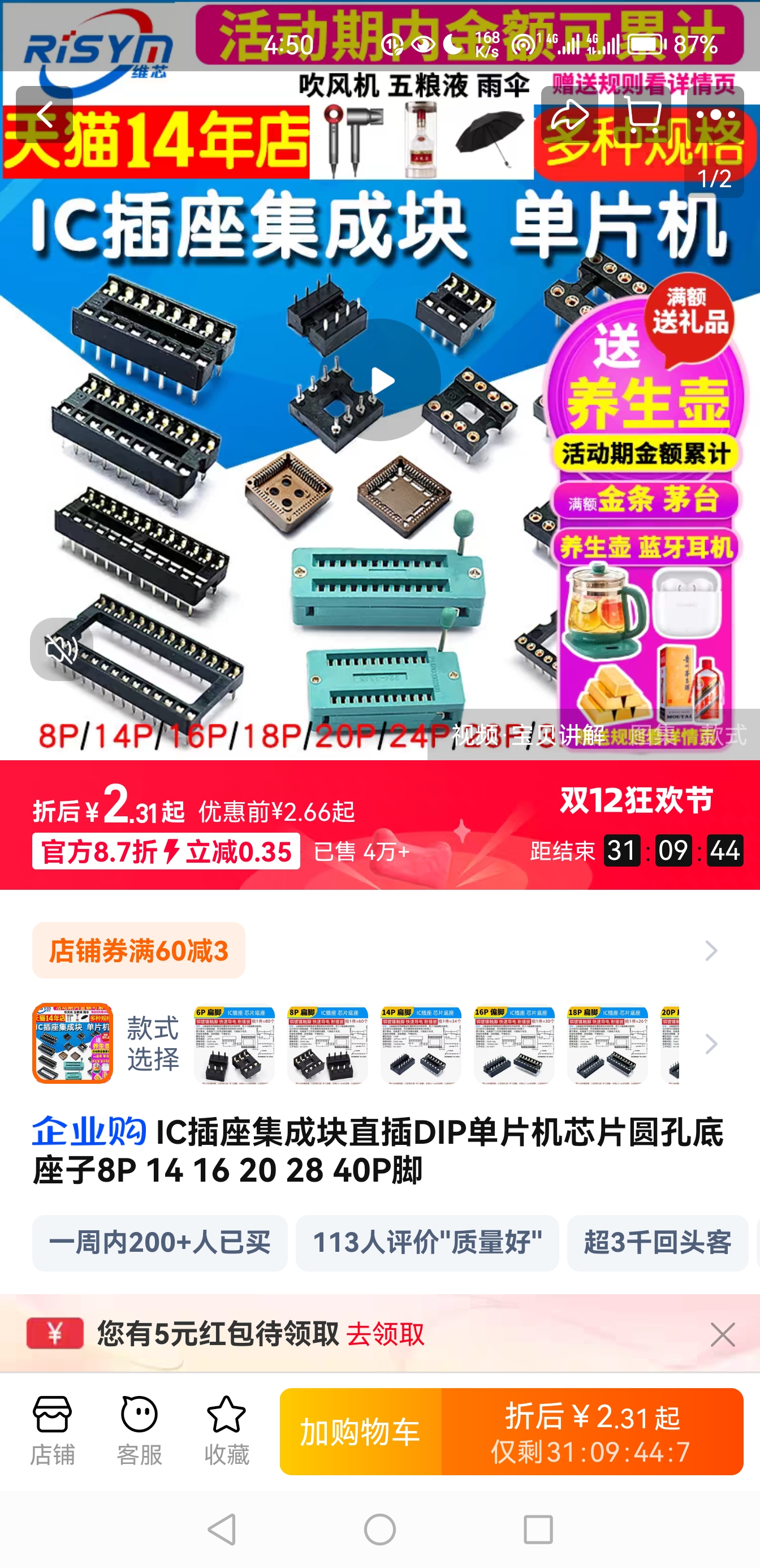Claim the 5元红包 via 去领取
This screenshot has height=1568, width=760.
[x=385, y=1334]
